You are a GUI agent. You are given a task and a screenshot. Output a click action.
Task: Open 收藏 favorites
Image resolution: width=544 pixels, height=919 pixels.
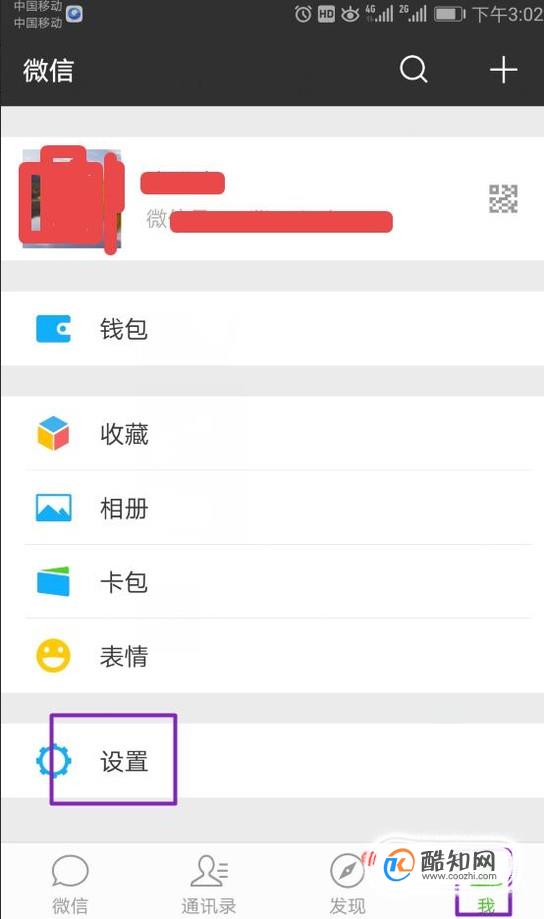point(272,434)
